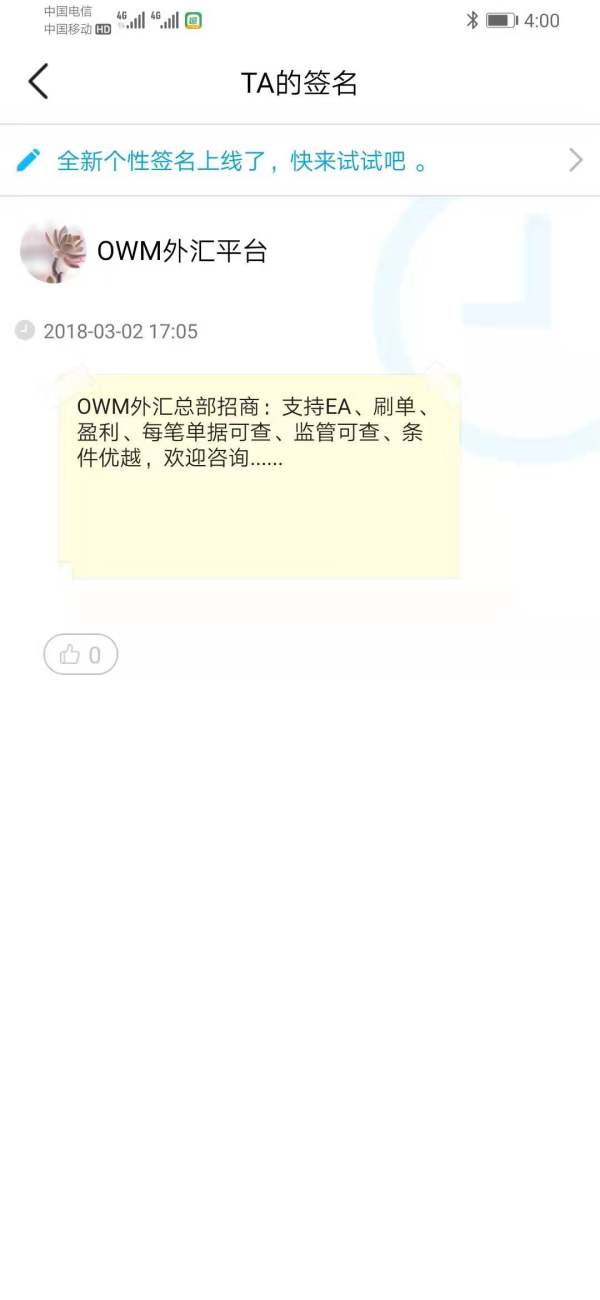Screen dimensions: 600x1300
Task: Like the OWM外汇总部招商 signature
Action: 81,655
